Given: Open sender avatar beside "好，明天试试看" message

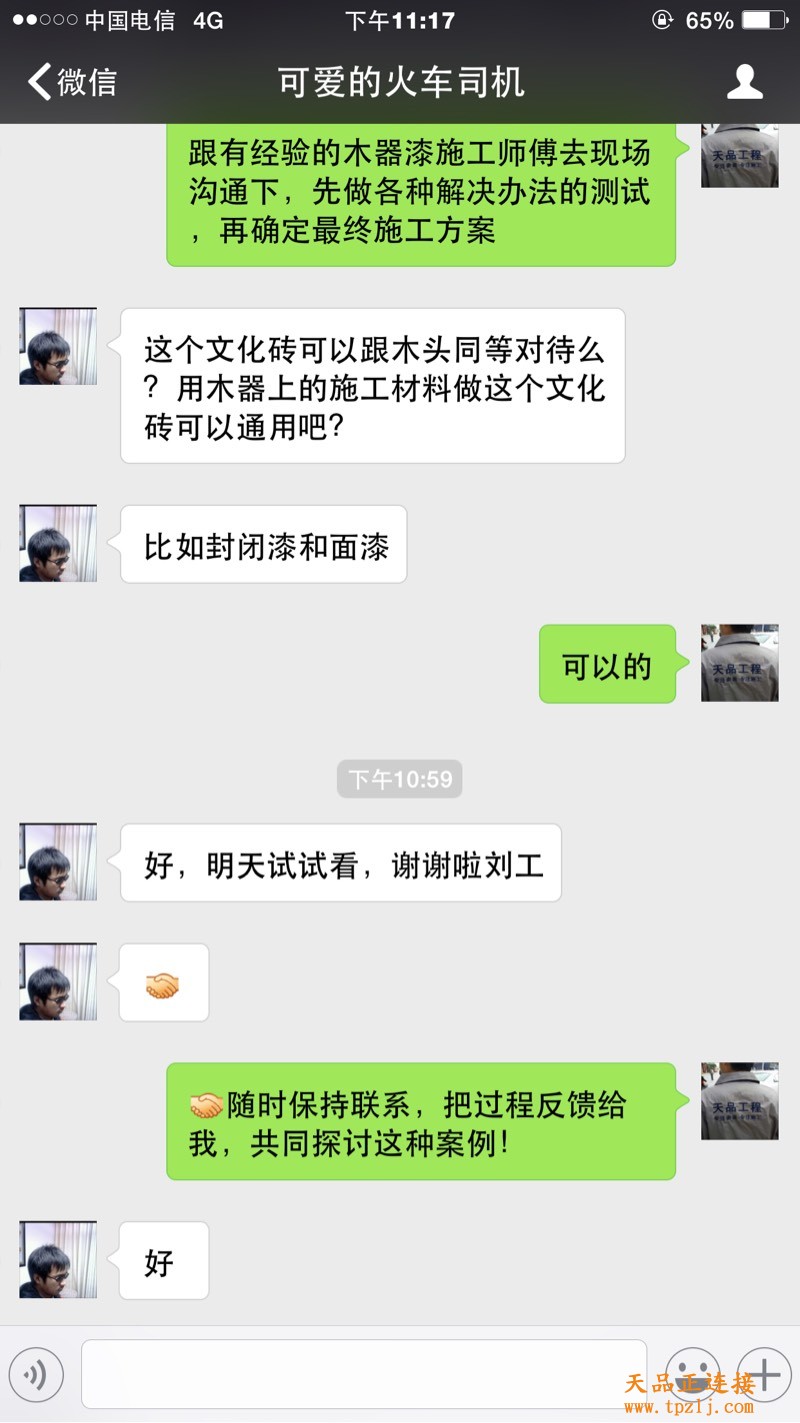Looking at the screenshot, I should [58, 862].
